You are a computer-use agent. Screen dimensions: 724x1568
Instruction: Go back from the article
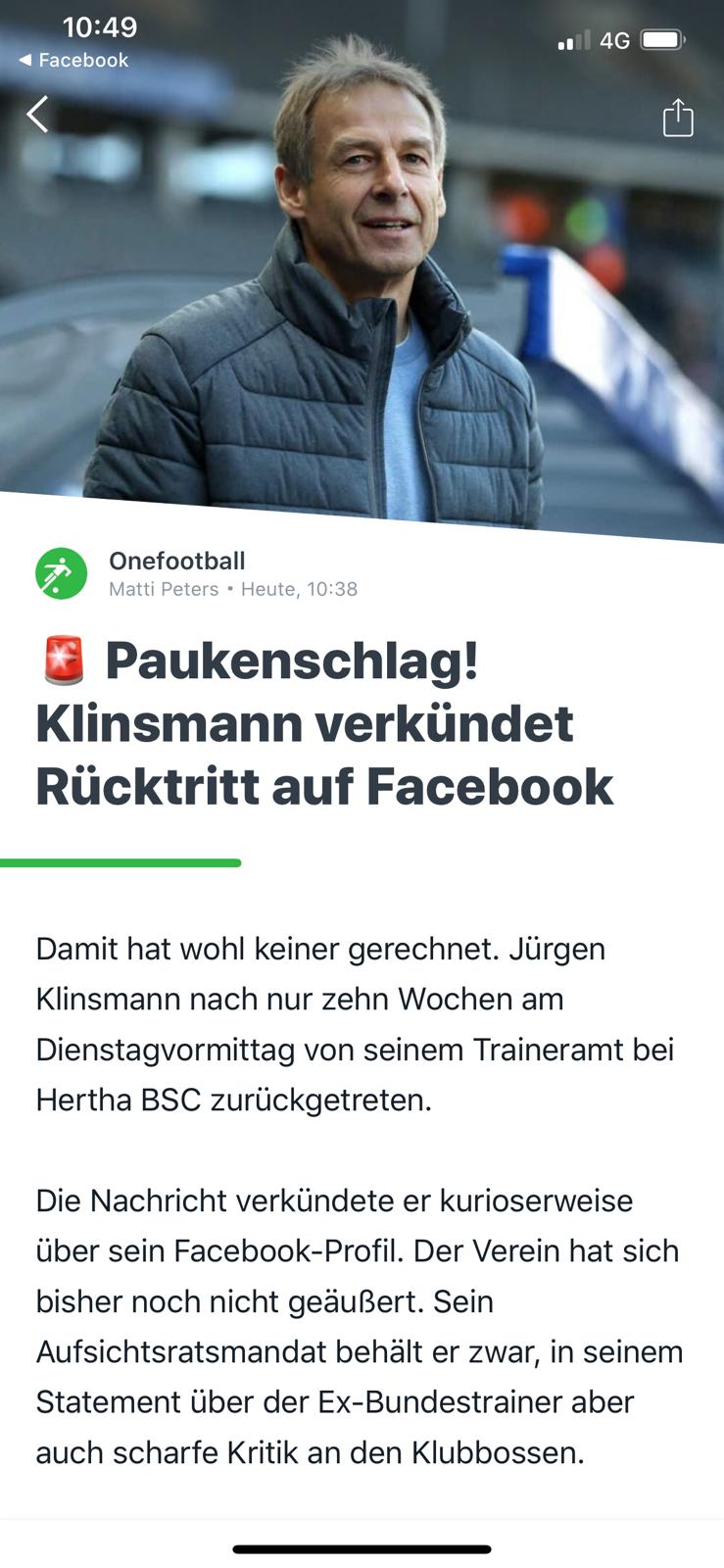coord(37,115)
